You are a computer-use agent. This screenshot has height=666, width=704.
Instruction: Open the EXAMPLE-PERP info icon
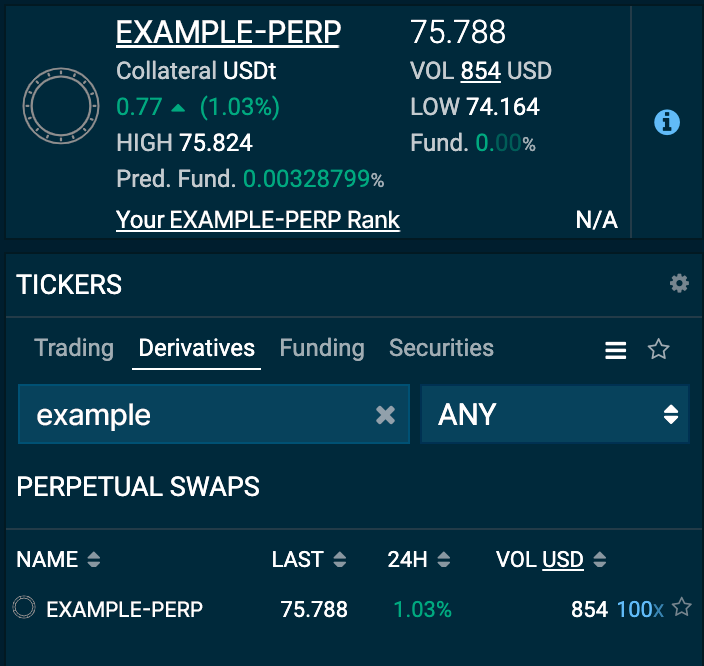666,122
